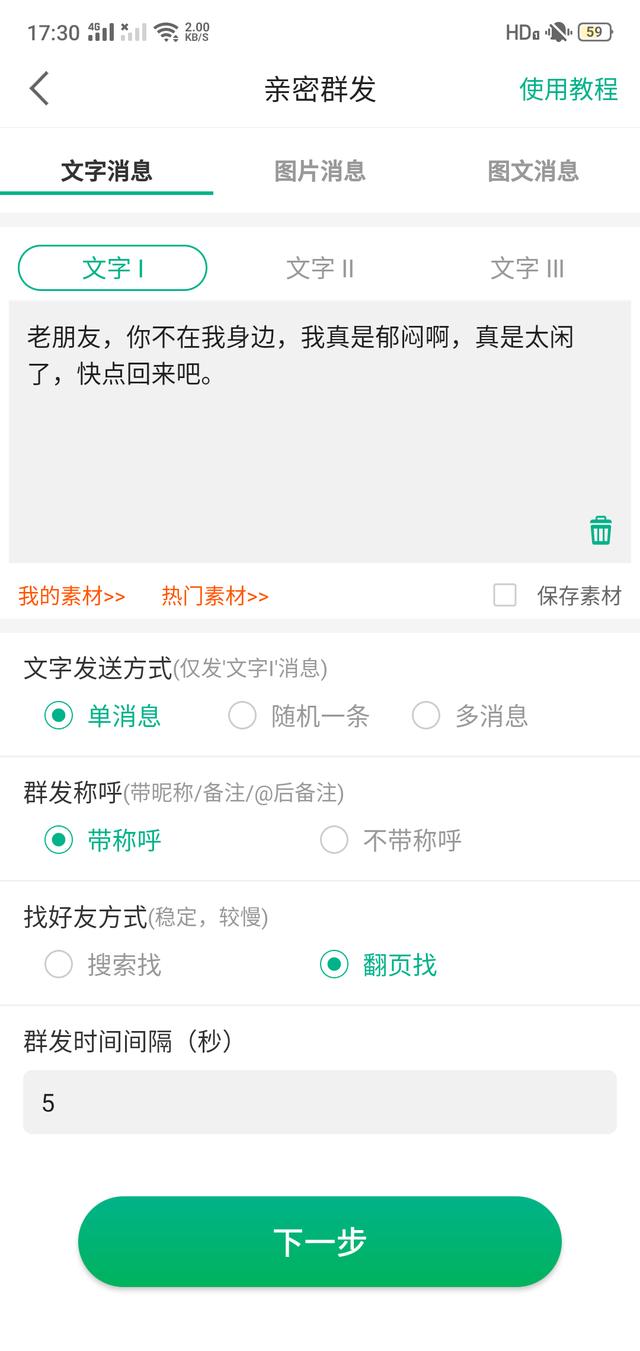Viewport: 640px width, 1351px height.
Task: Select the 文字 III sub-tab
Action: coord(527,268)
